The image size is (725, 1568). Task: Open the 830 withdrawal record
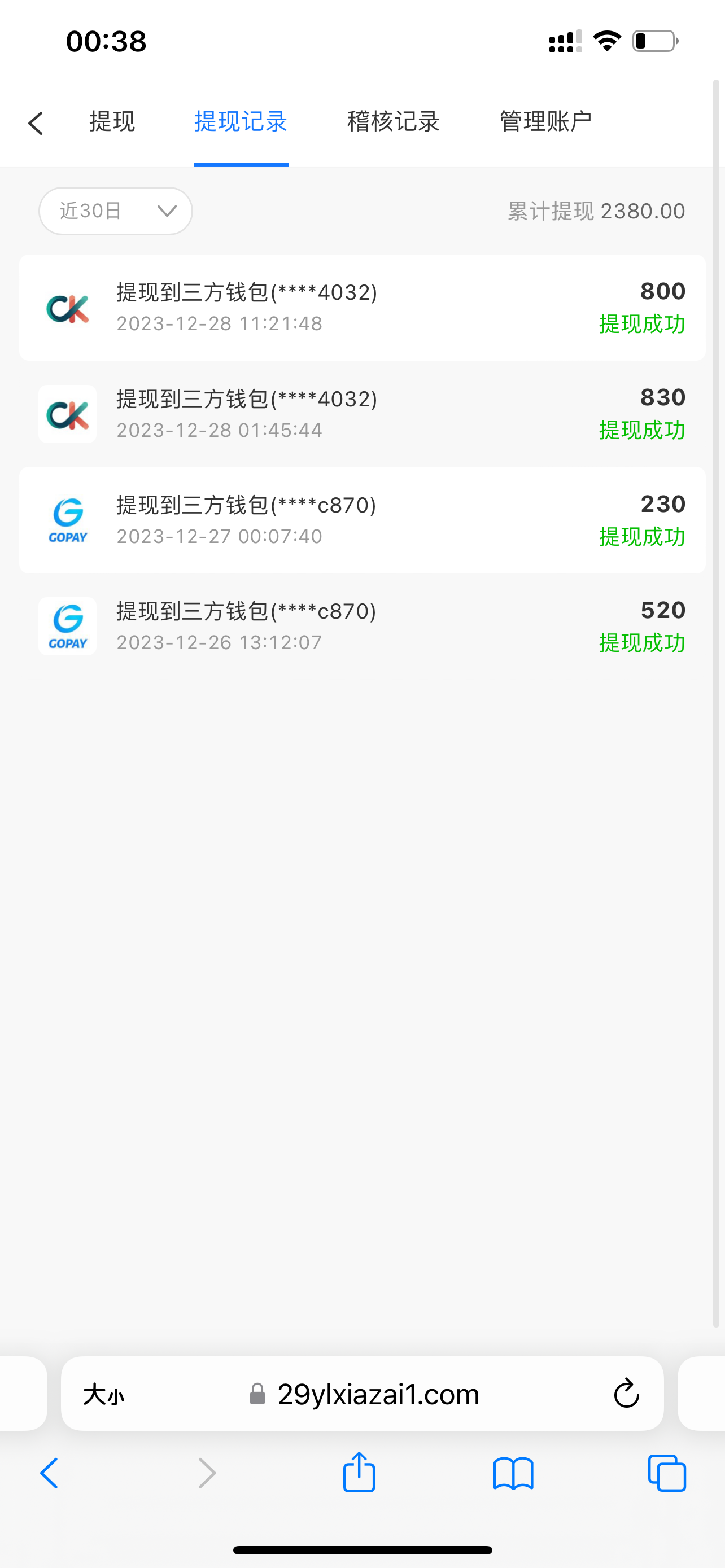pos(362,414)
